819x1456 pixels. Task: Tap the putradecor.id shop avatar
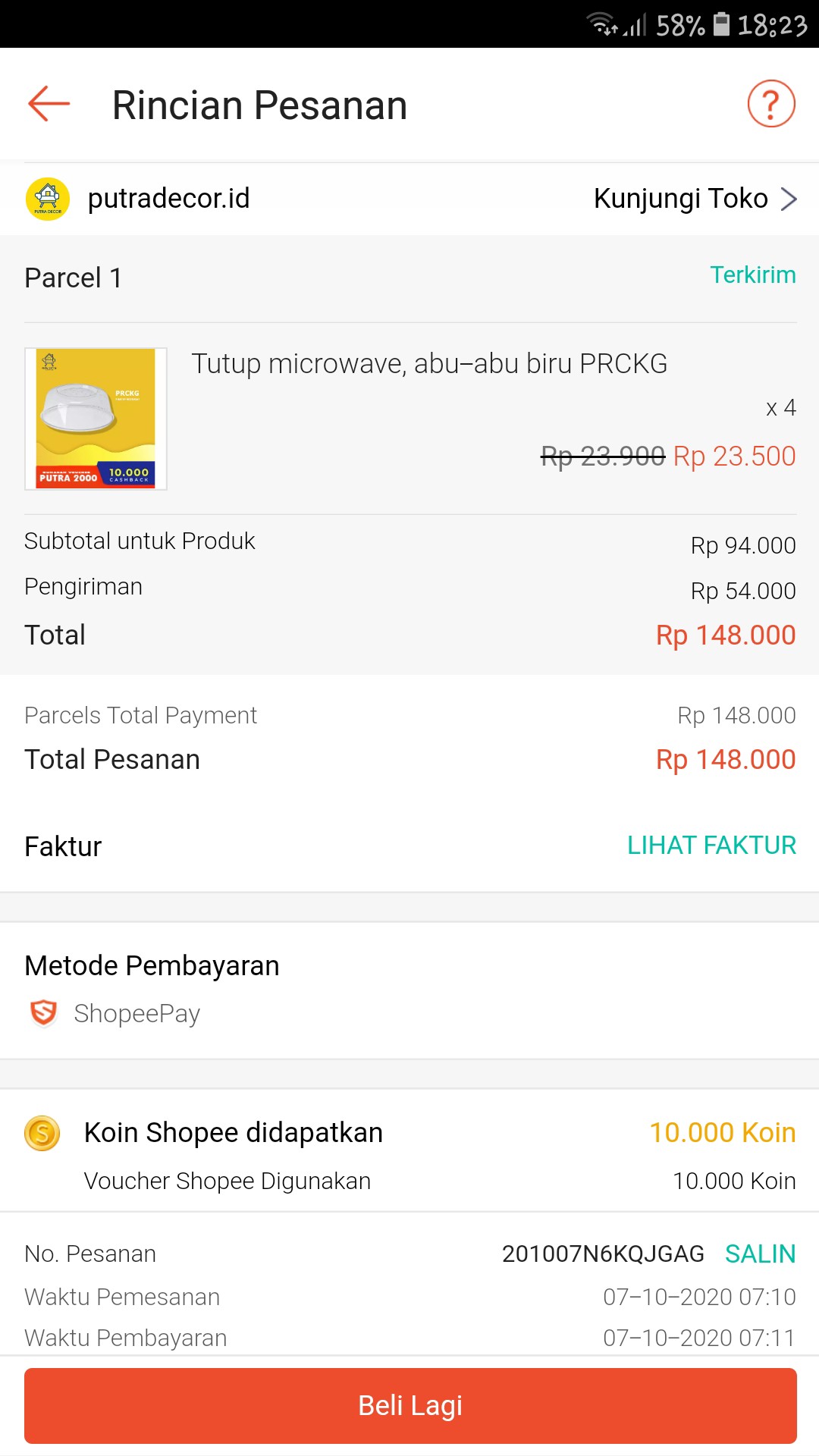(47, 198)
